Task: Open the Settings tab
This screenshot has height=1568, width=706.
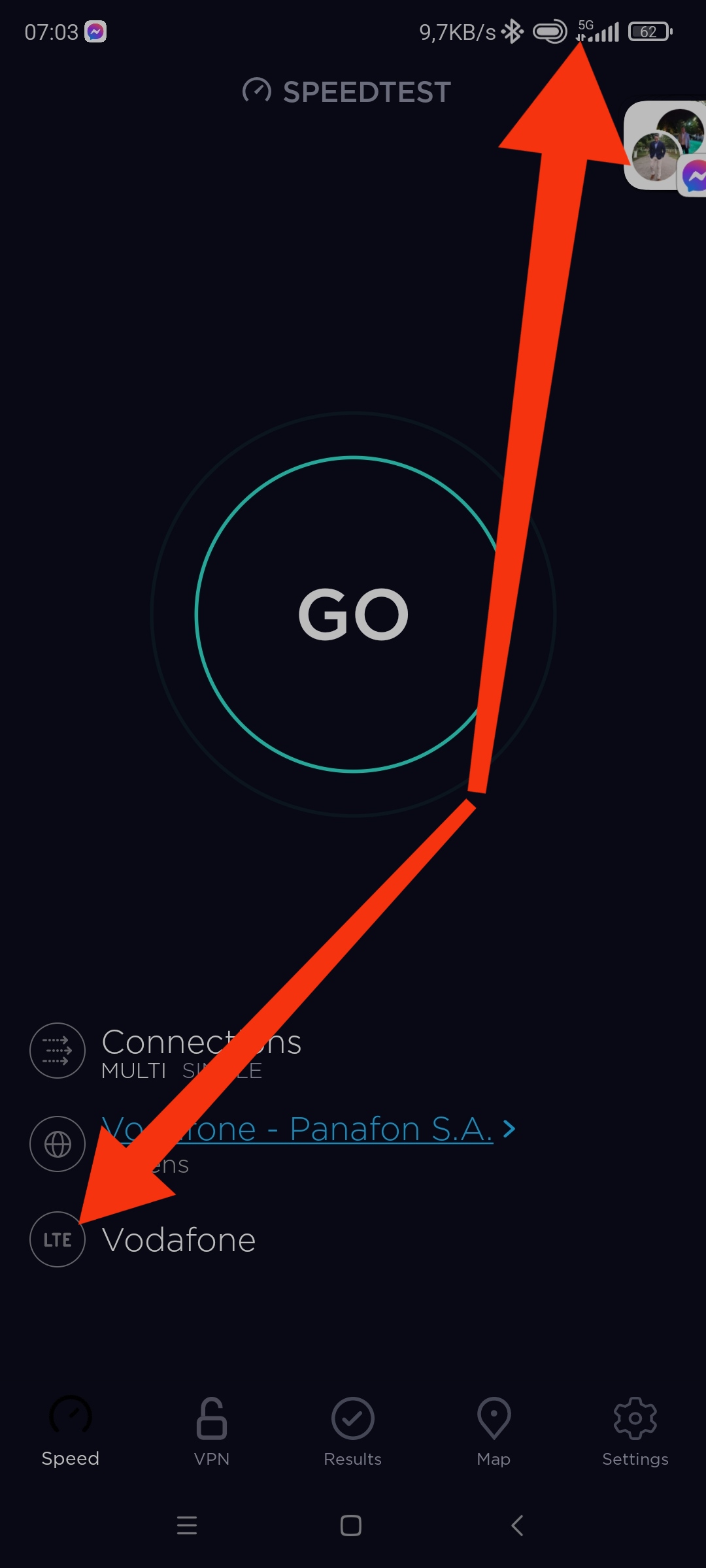Action: [x=635, y=1432]
